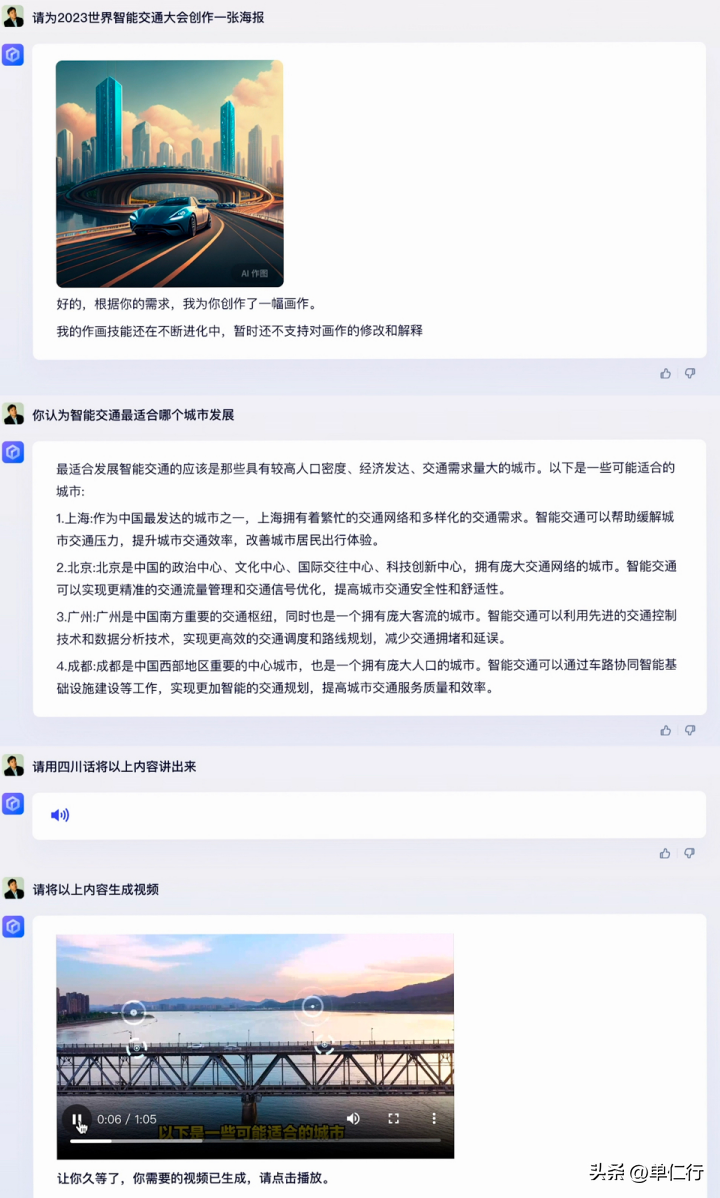Dislike the smart transportation cities answer

(690, 730)
